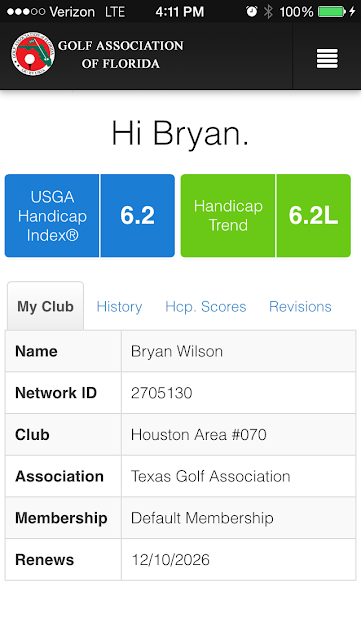Open the Hcp. Scores tab

205,307
